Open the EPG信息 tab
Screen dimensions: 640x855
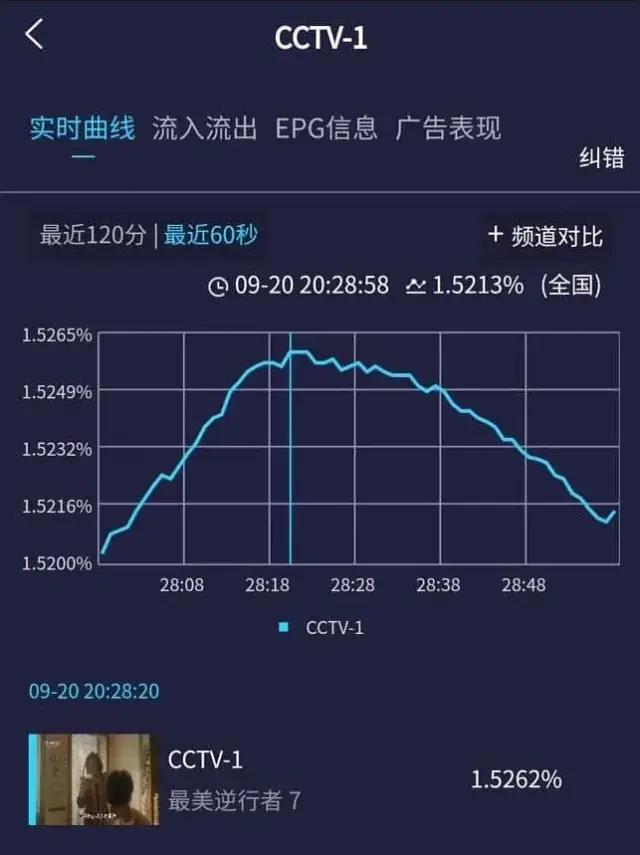click(327, 128)
